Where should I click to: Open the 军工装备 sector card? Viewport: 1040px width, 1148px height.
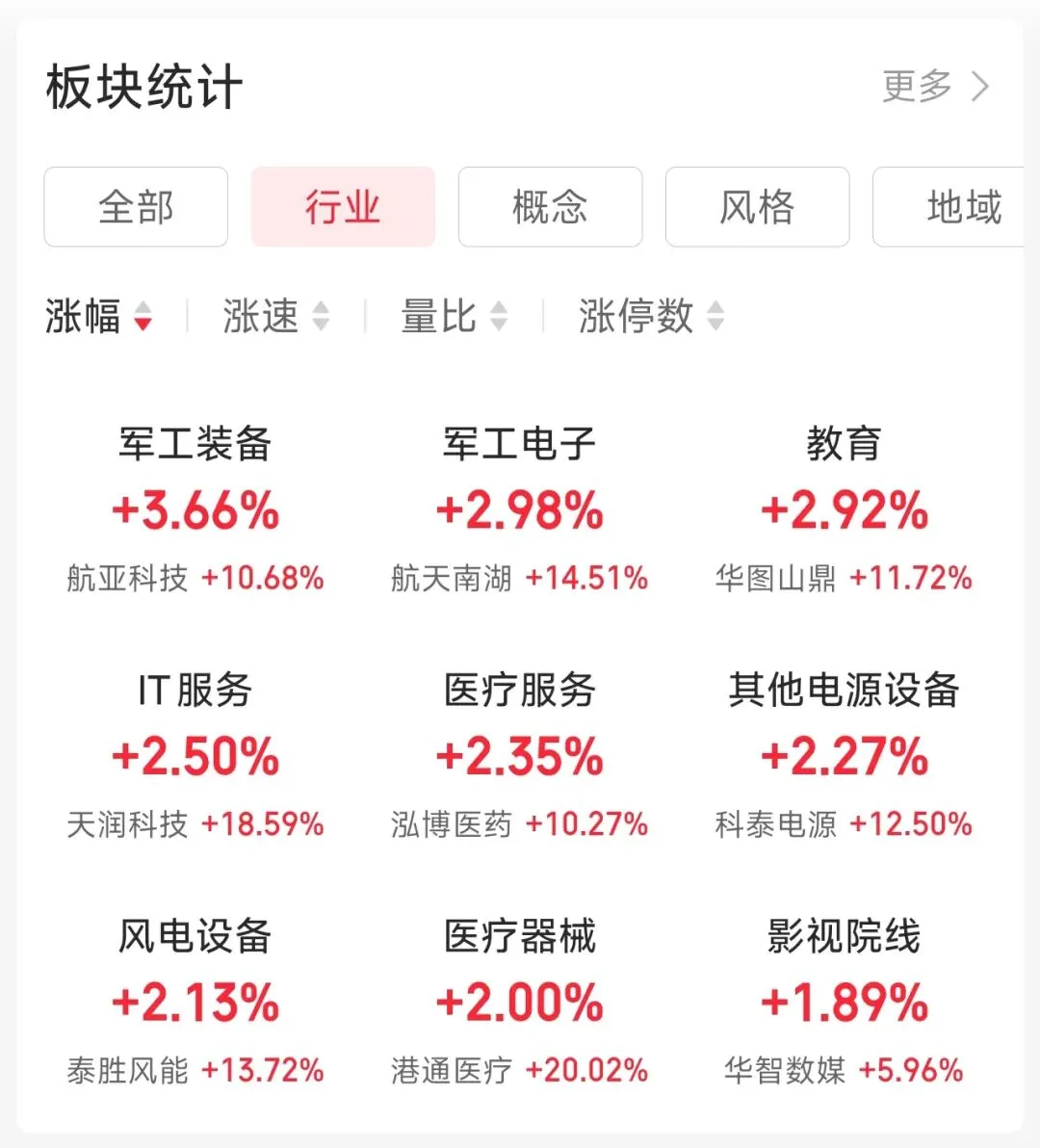point(195,509)
